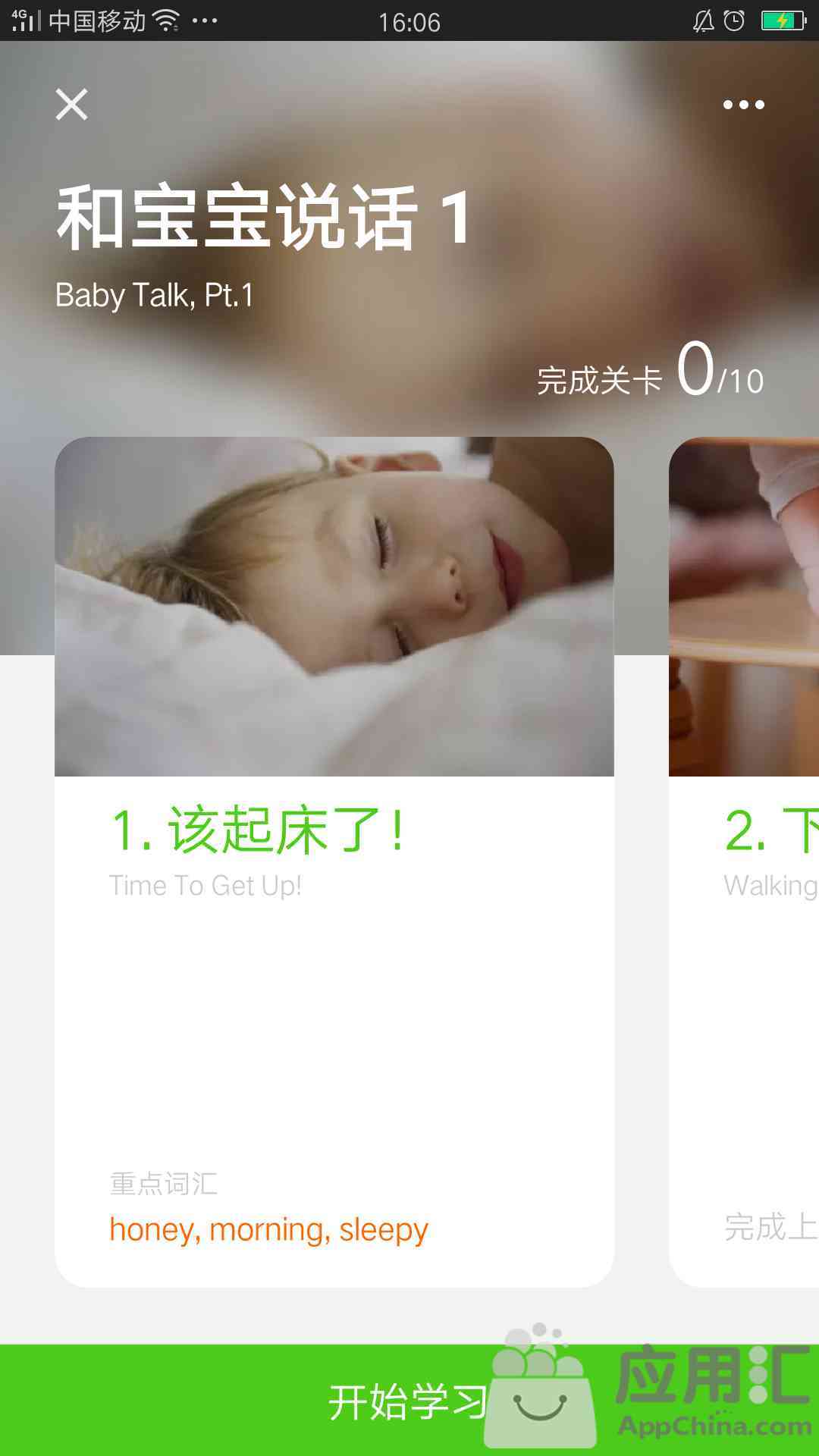Open lesson 1 card 该起床了
Screen dimensions: 819x1456
click(x=334, y=861)
